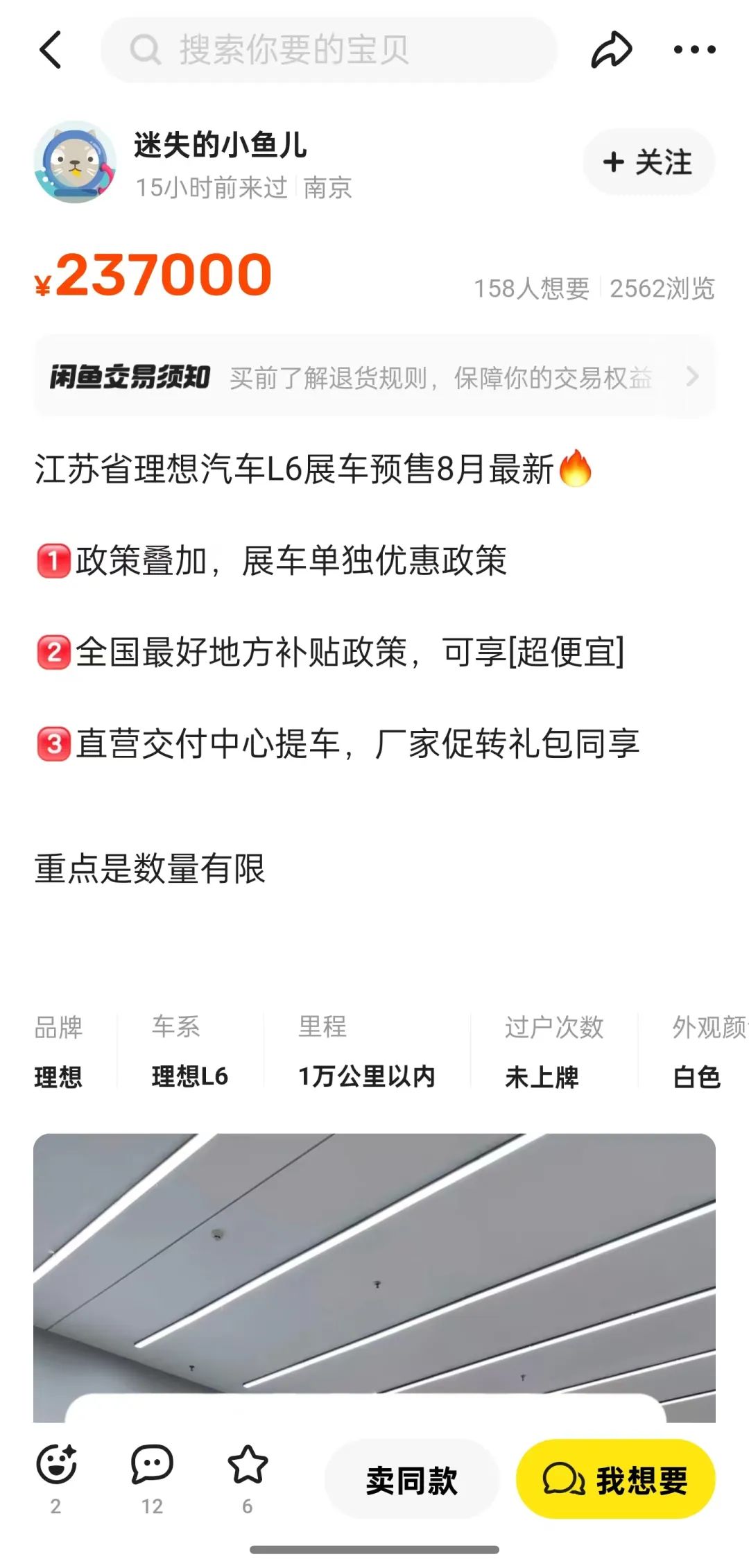Open seller 迷失的小鱼儿's profile avatar

(75, 163)
